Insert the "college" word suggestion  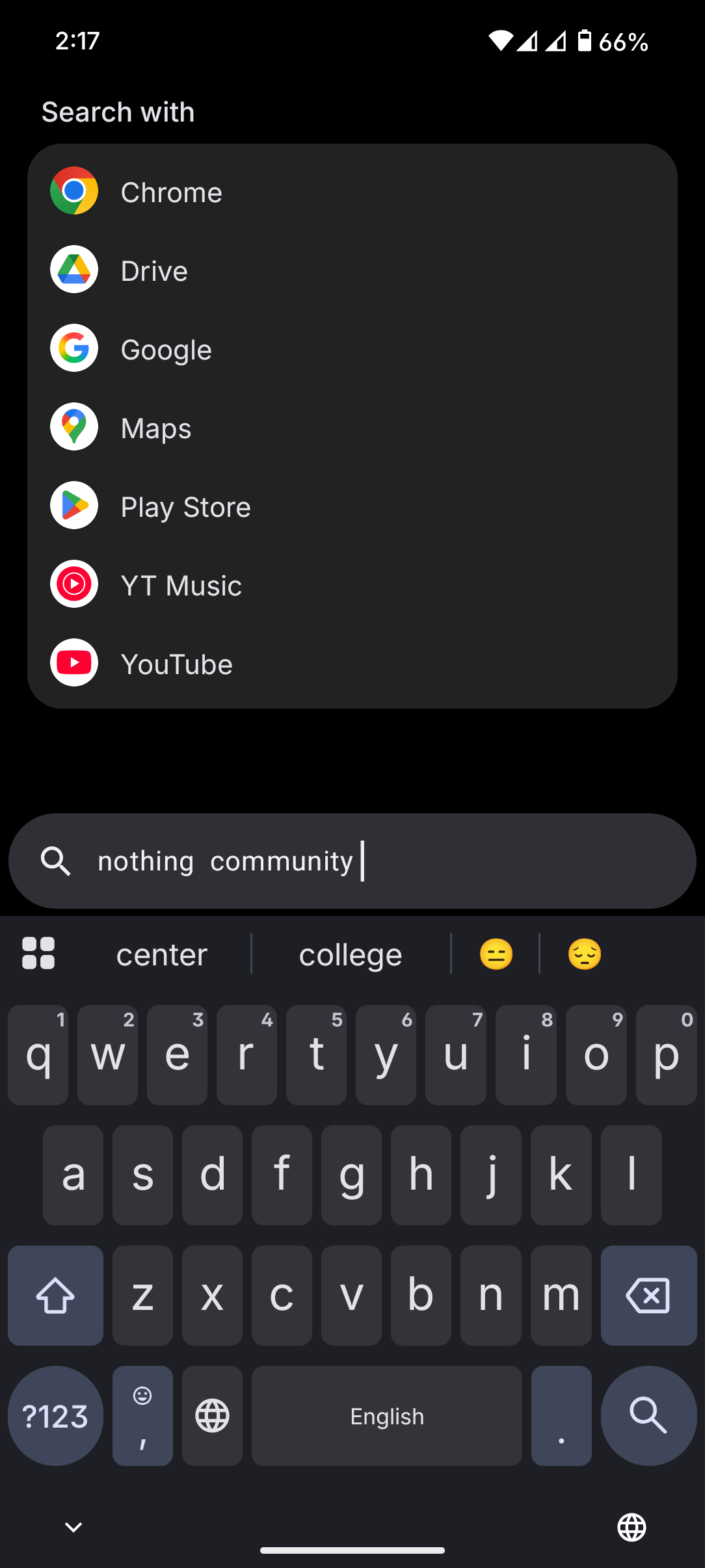pyautogui.click(x=351, y=954)
